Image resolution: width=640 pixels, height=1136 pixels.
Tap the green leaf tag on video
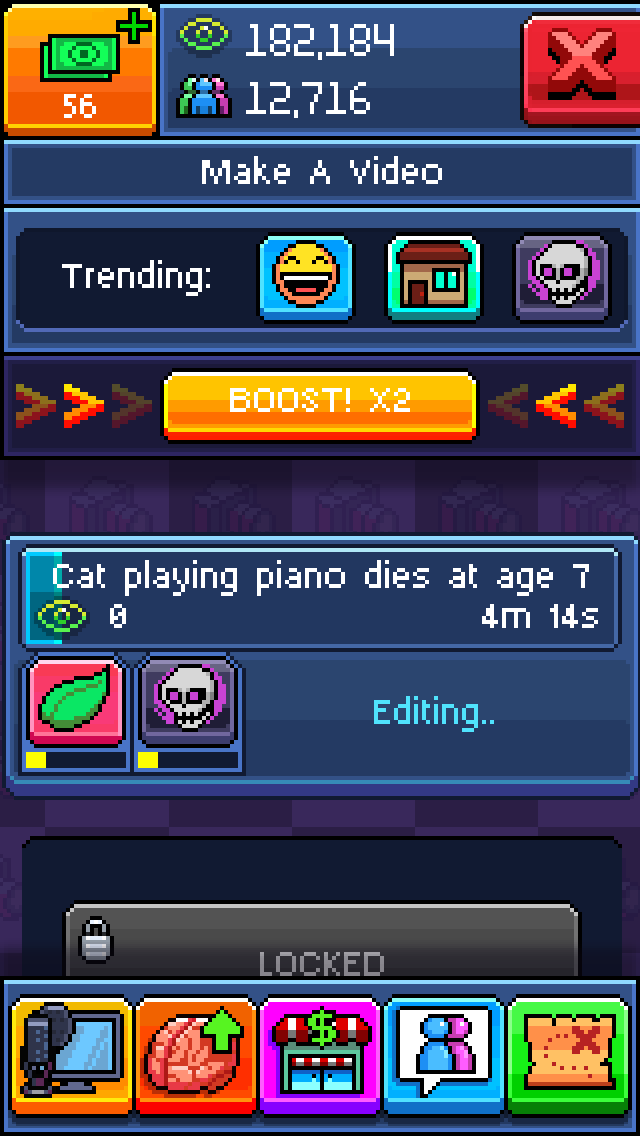(77, 702)
